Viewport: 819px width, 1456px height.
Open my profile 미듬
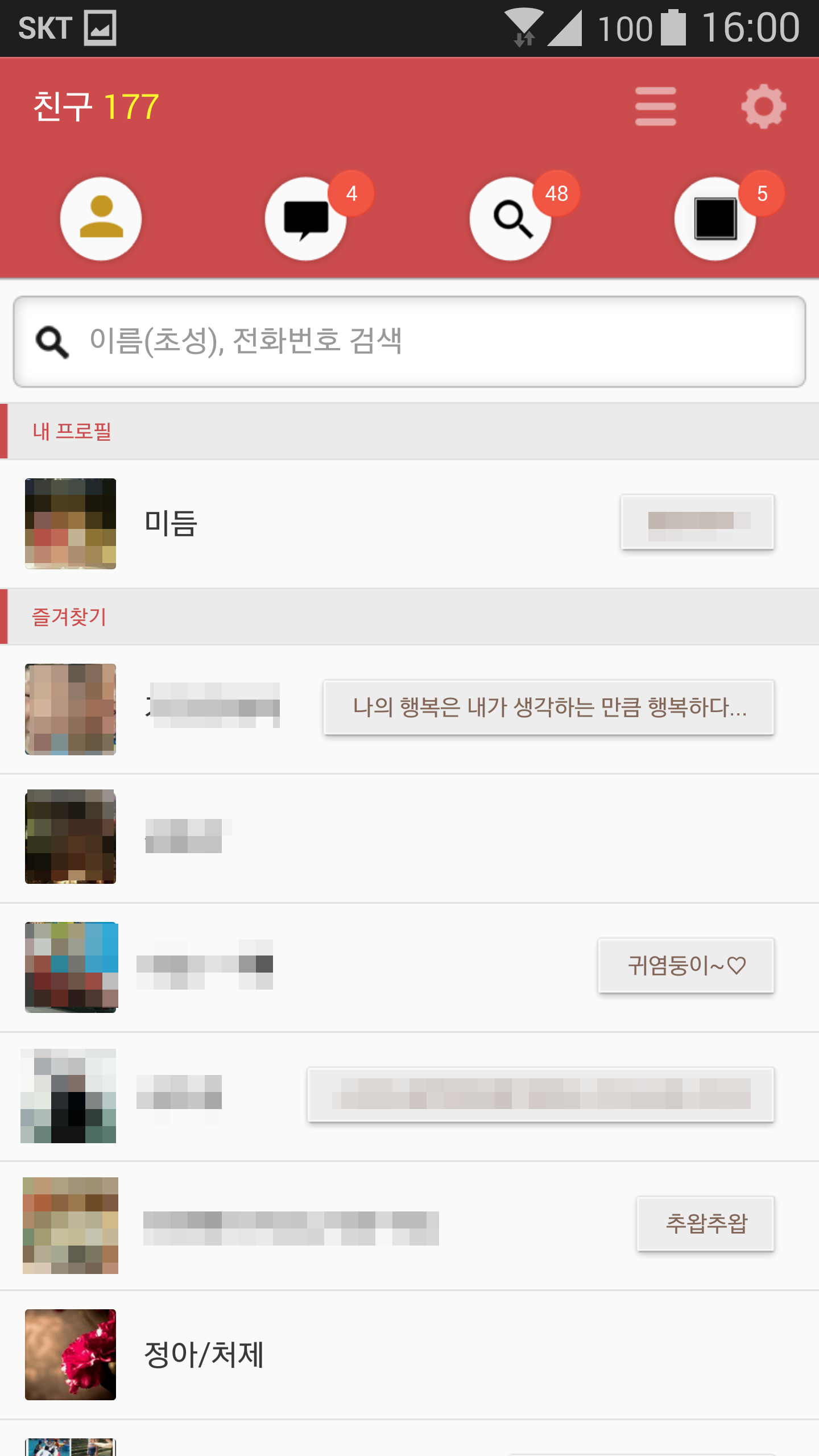click(x=171, y=523)
